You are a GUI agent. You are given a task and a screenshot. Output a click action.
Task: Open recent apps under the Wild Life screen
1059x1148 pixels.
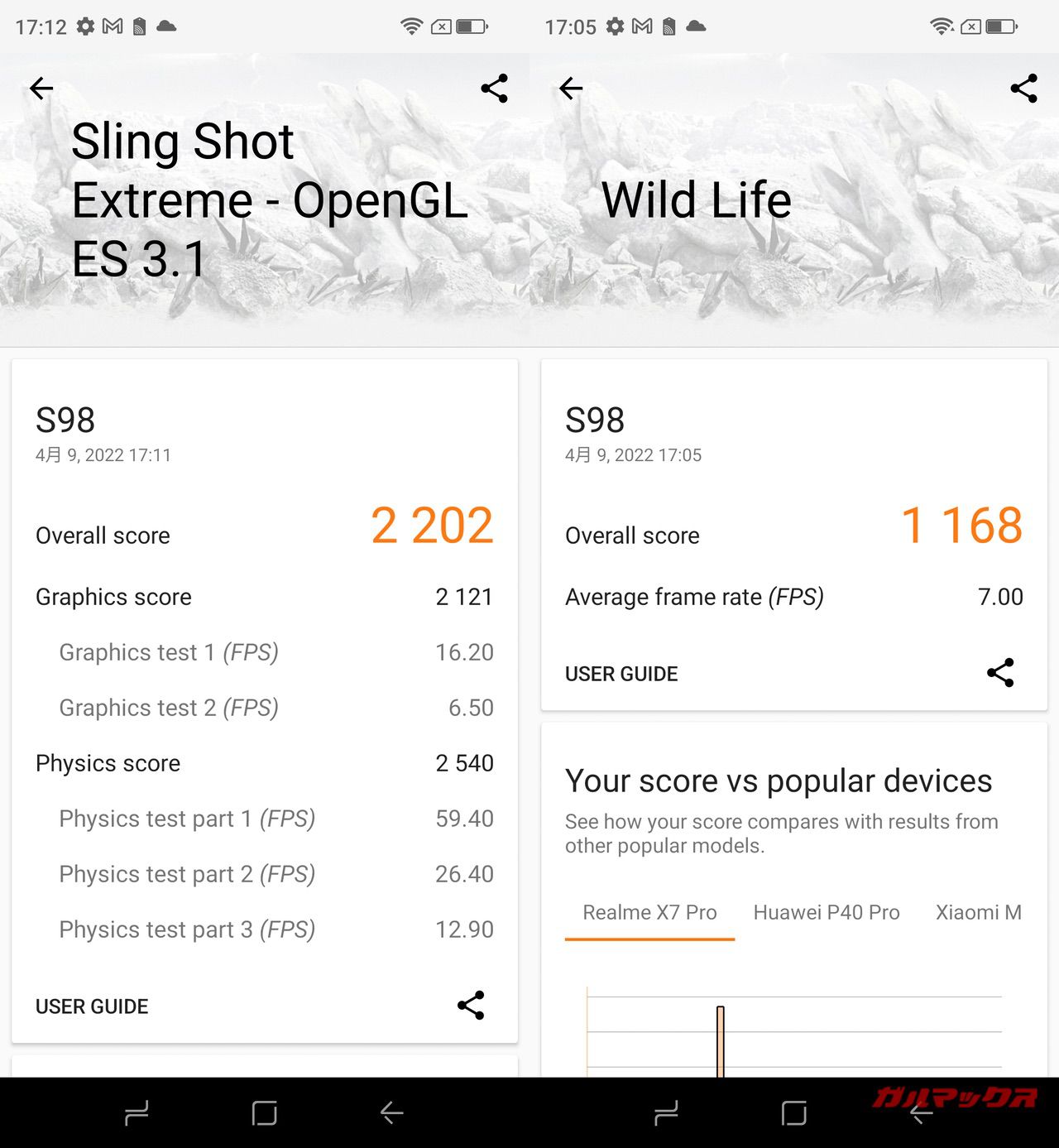pos(666,1113)
